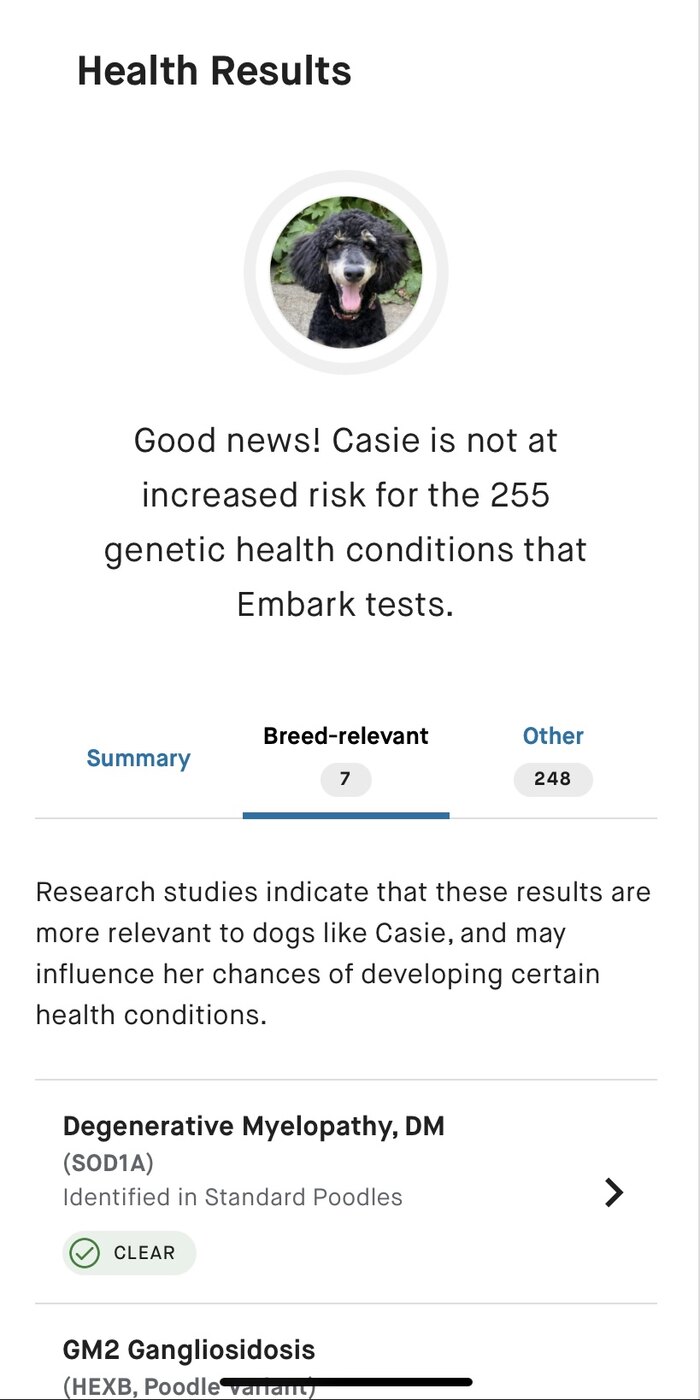700x1400 pixels.
Task: Open the Other results tab
Action: click(x=553, y=757)
